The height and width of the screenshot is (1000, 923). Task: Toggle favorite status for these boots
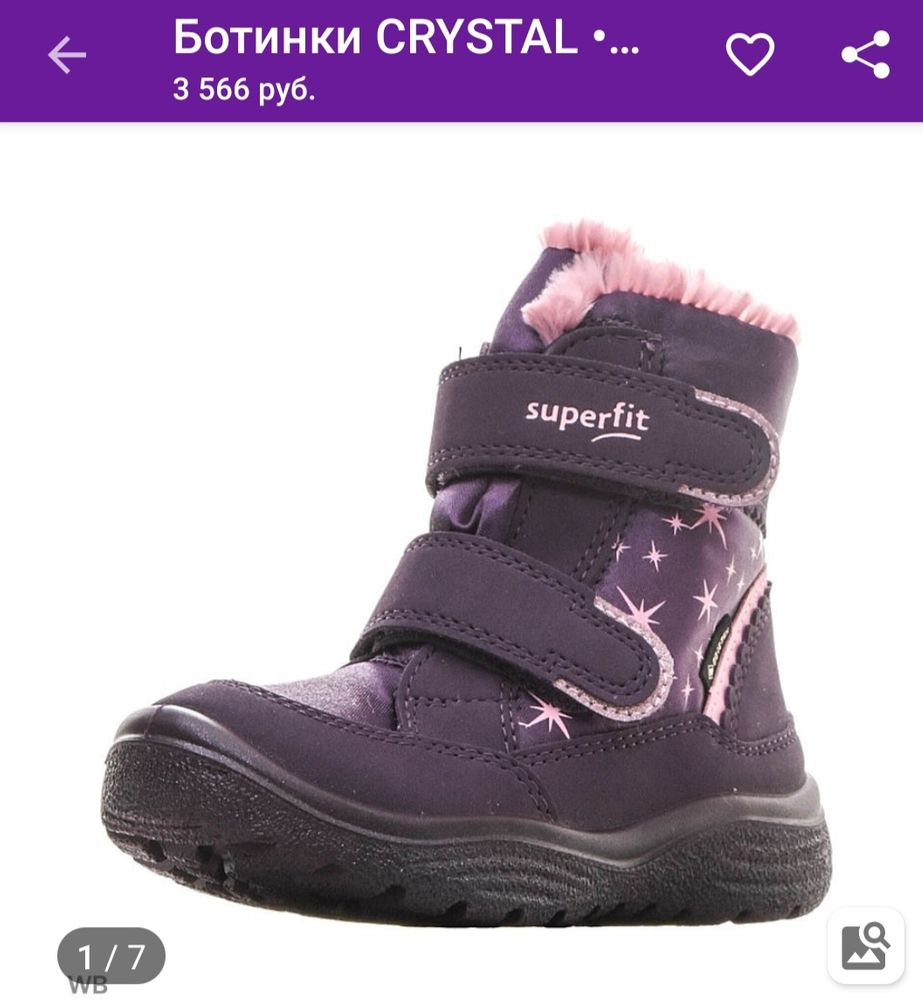(753, 55)
